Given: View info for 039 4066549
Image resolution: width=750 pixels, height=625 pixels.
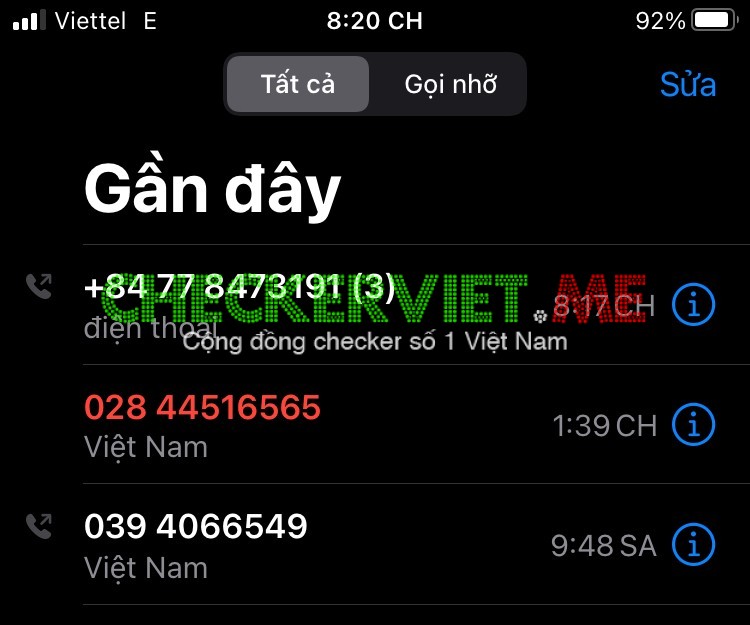Looking at the screenshot, I should click(693, 545).
